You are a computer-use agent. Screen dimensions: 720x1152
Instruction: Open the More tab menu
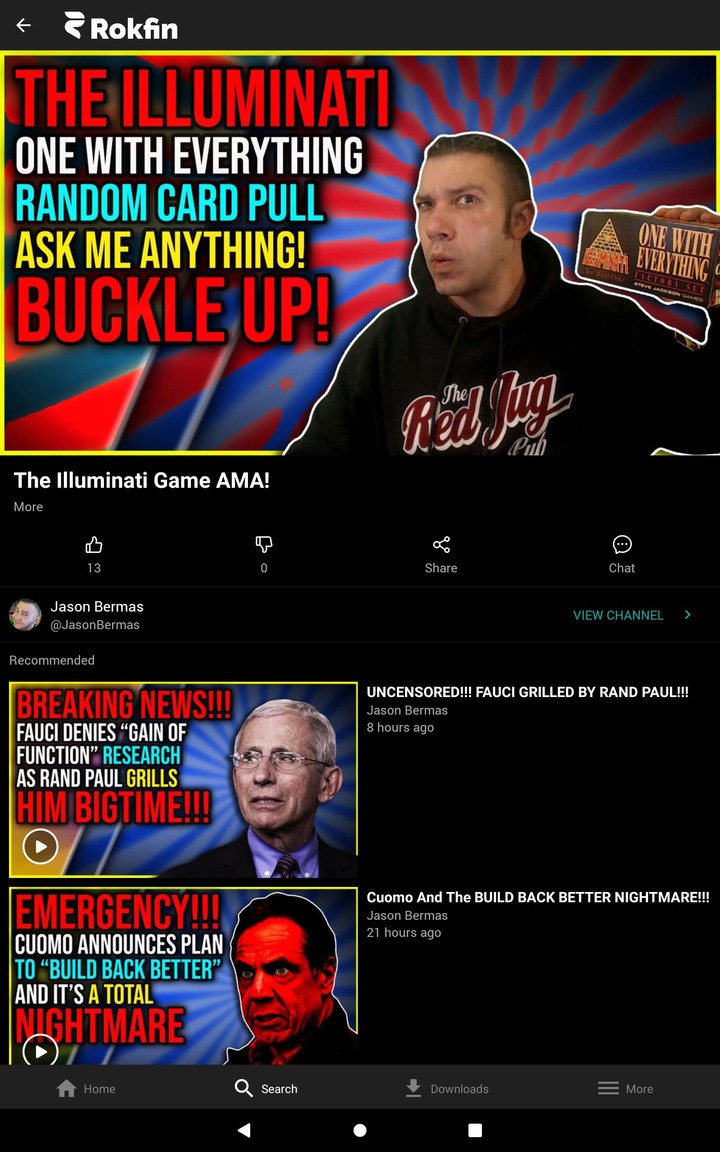[626, 1088]
